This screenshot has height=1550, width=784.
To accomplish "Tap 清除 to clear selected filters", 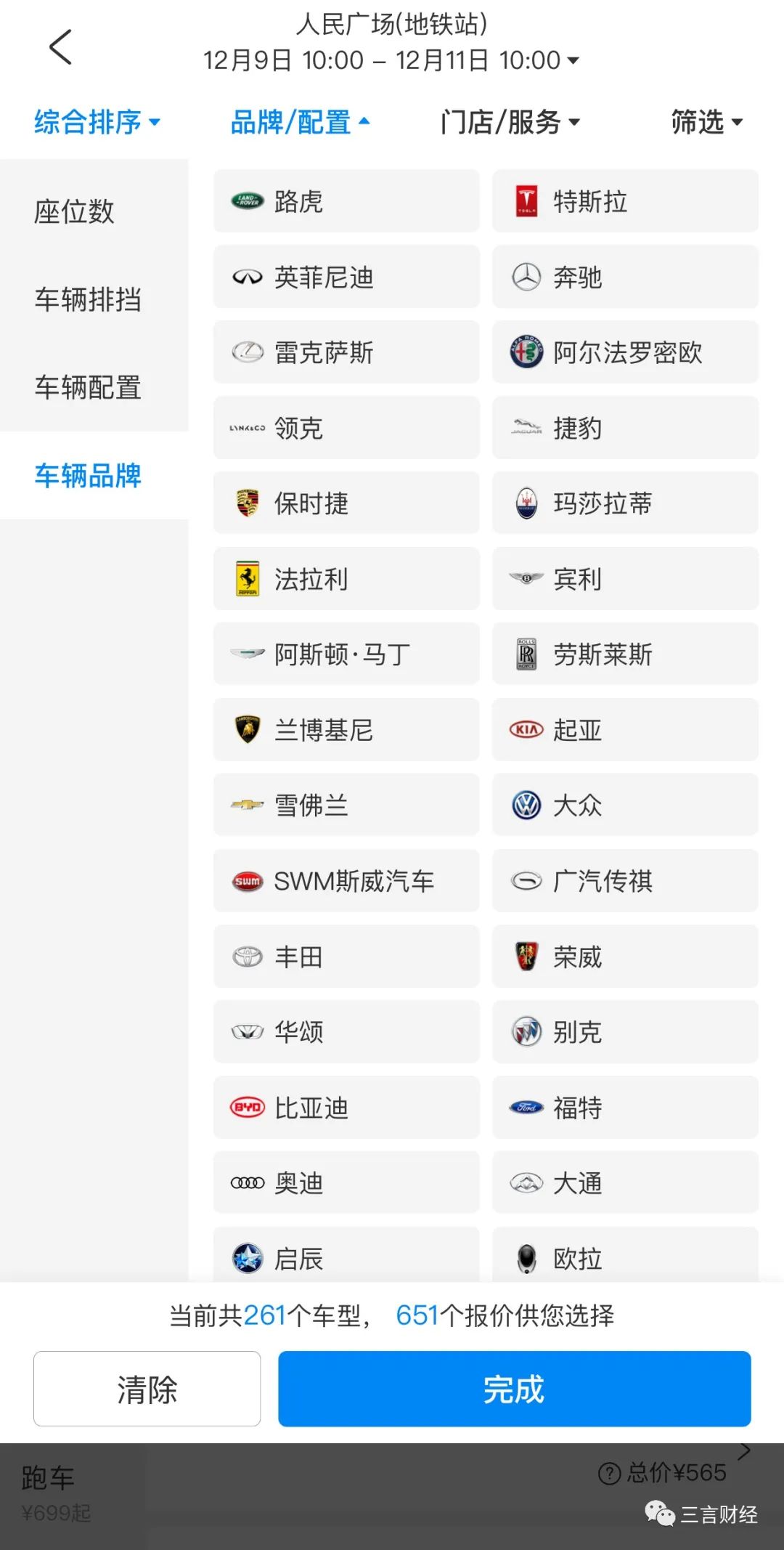I will coord(147,1389).
